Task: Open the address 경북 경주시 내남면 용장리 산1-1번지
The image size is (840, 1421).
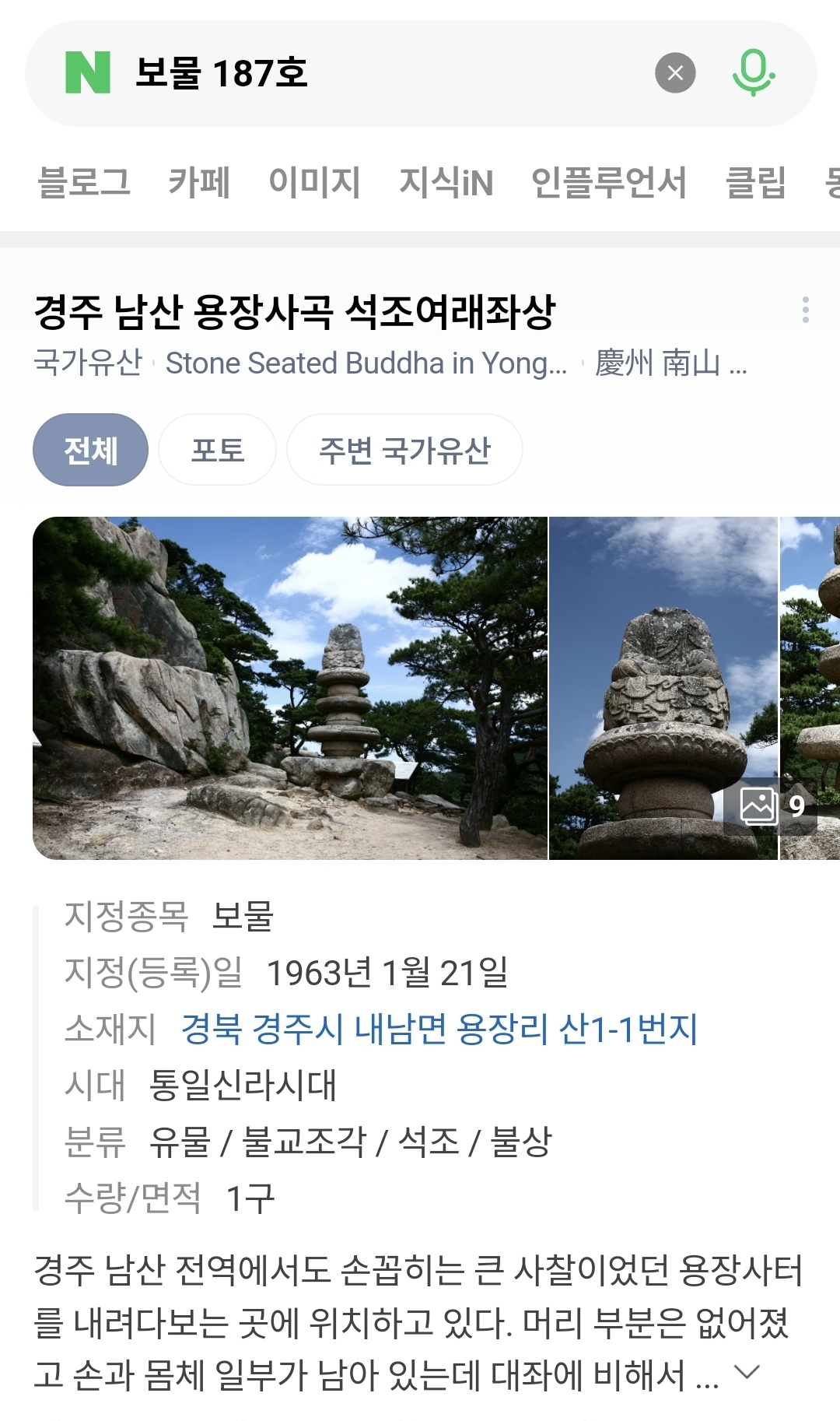Action: tap(439, 1029)
